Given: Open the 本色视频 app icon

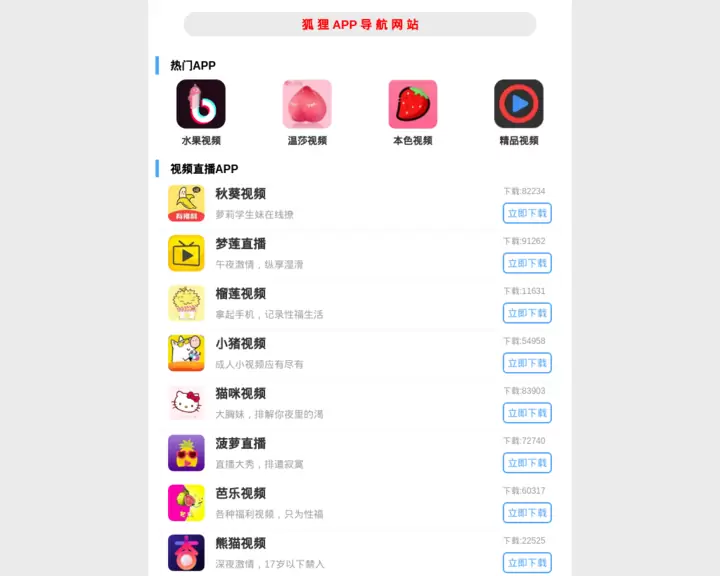Looking at the screenshot, I should 413,104.
